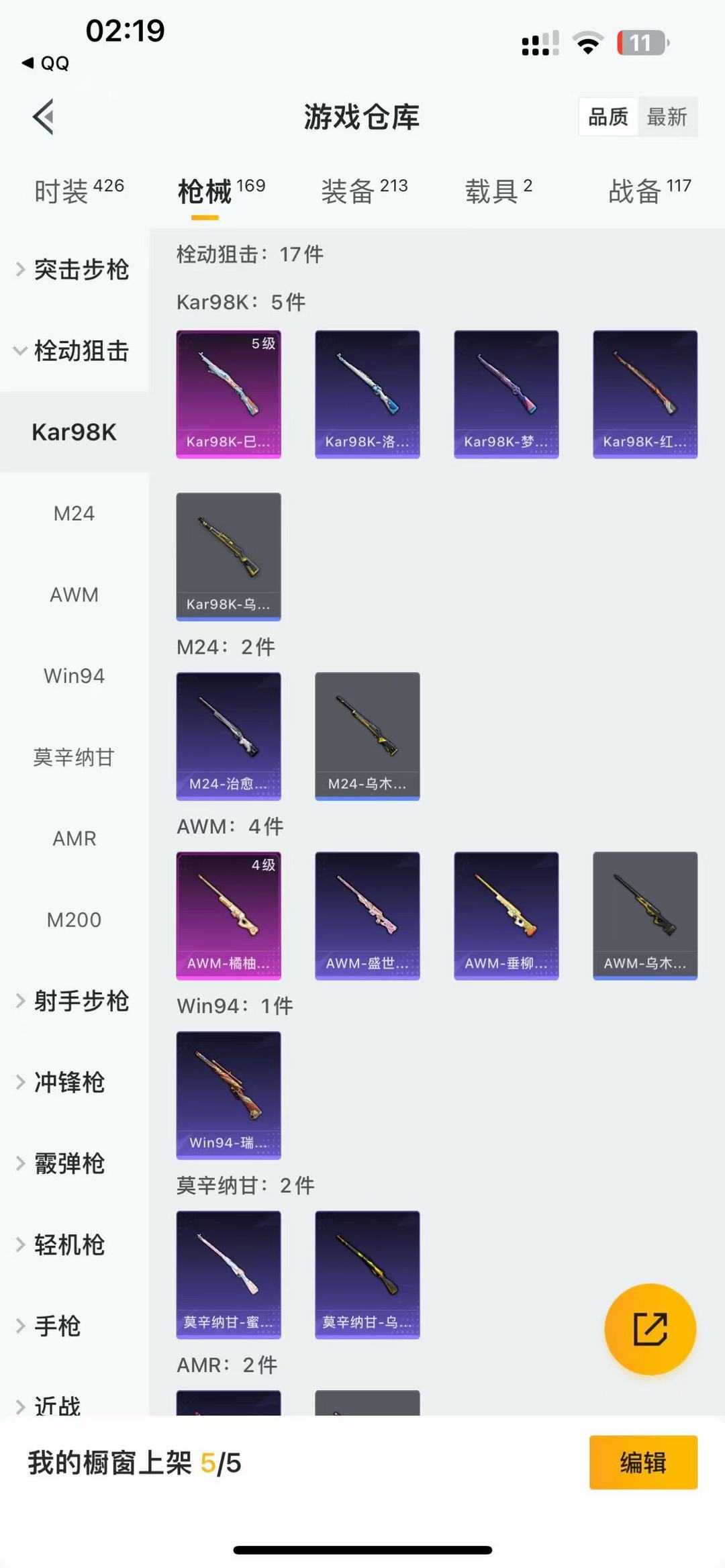Expand the 突击步枪 category
Viewport: 725px width, 1568px height.
74,269
